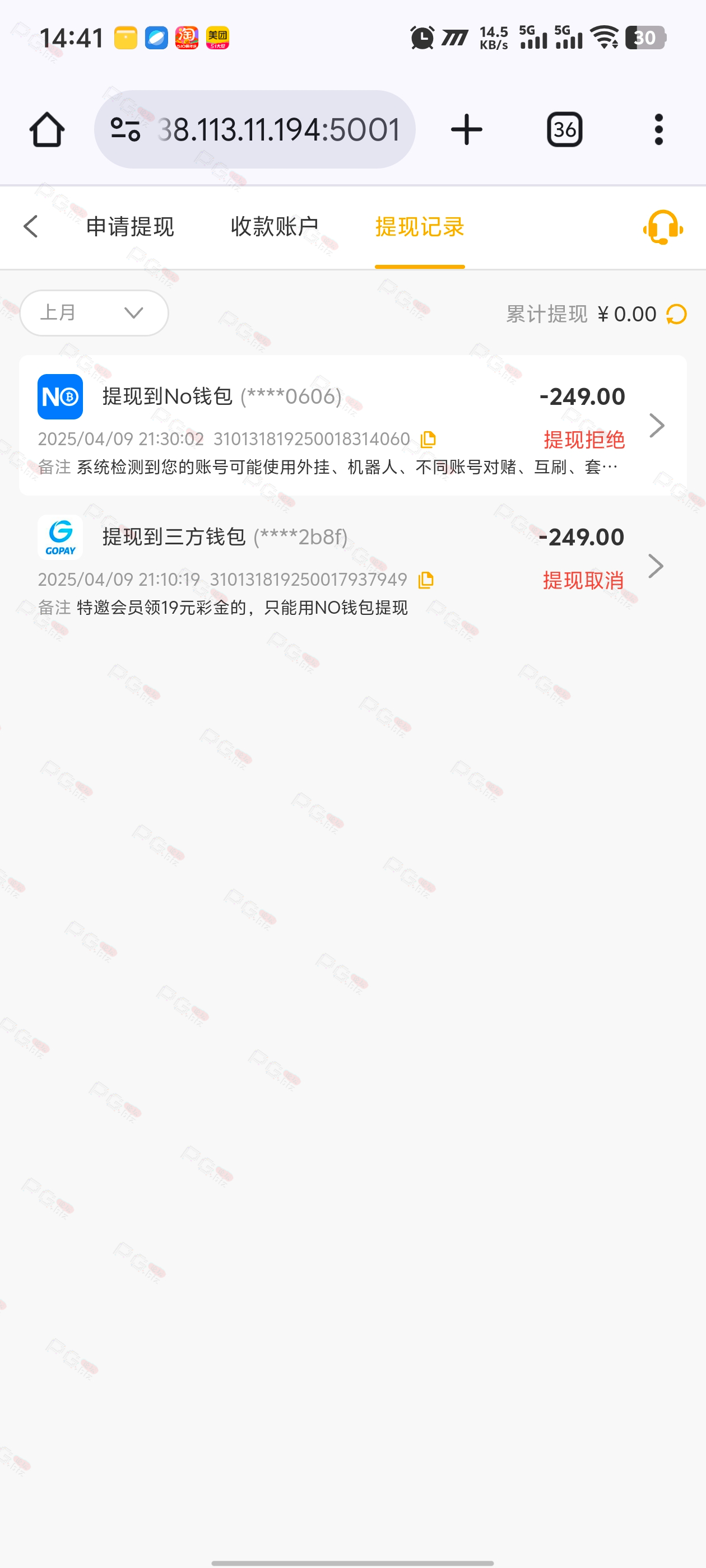Tap the browser home button
This screenshot has width=706, height=1568.
coord(47,130)
